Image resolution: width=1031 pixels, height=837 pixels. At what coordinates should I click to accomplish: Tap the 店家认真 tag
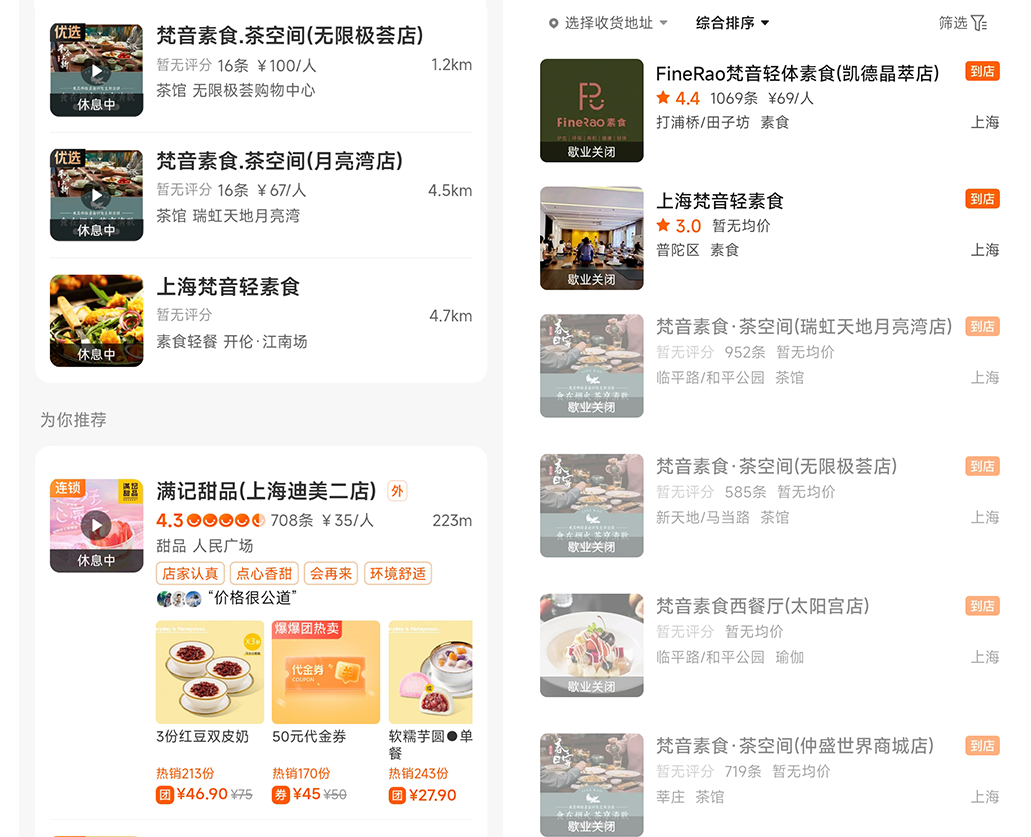[190, 574]
